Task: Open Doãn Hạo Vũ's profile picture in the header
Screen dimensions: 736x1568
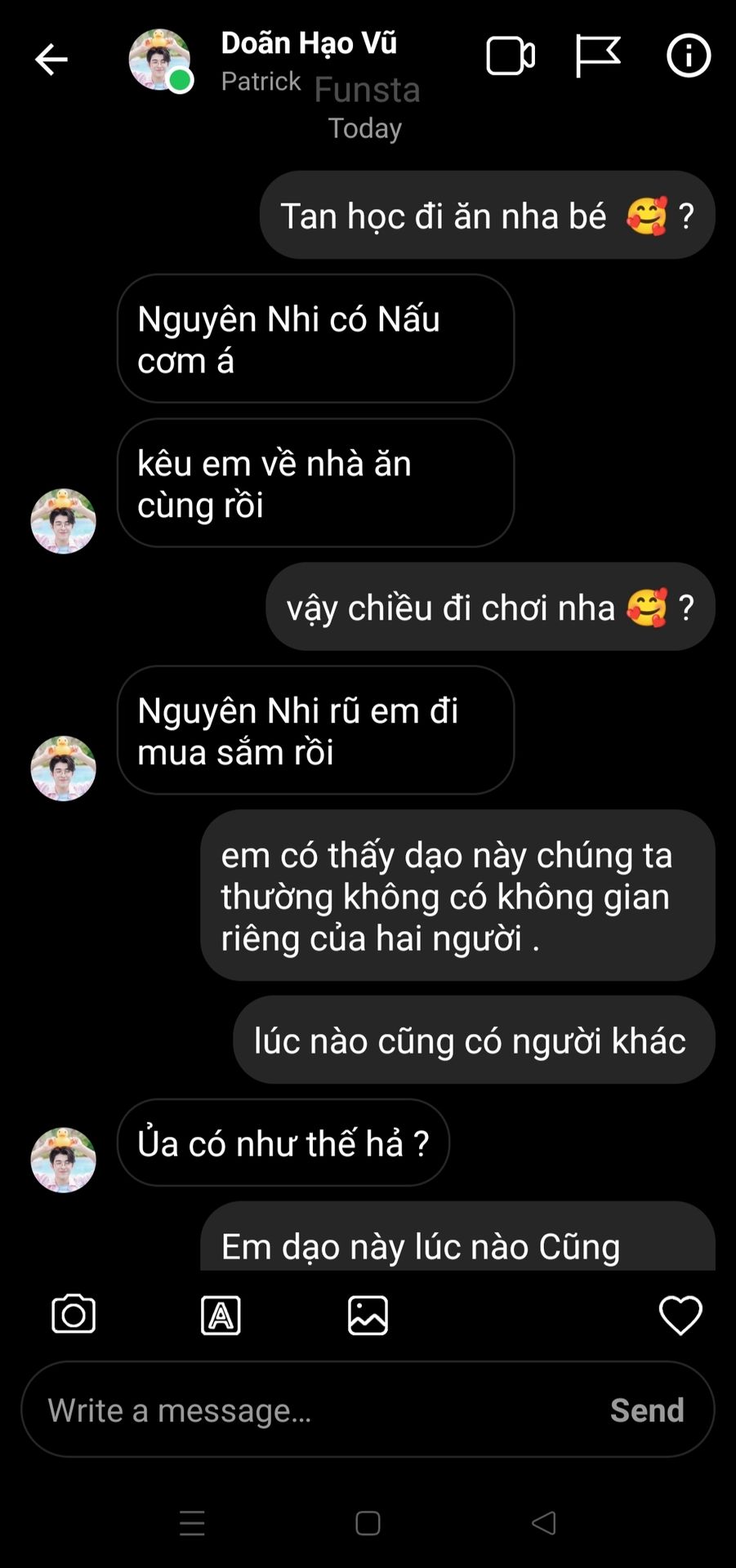Action: 159,60
